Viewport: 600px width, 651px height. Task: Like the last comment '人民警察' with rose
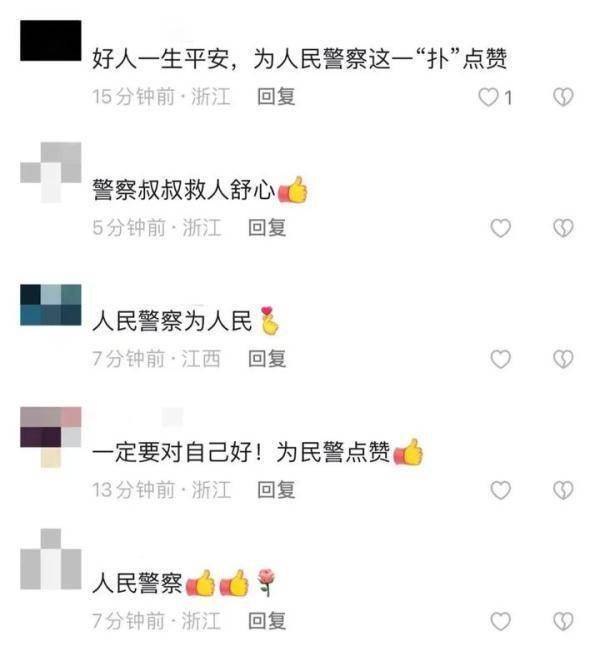(500, 621)
